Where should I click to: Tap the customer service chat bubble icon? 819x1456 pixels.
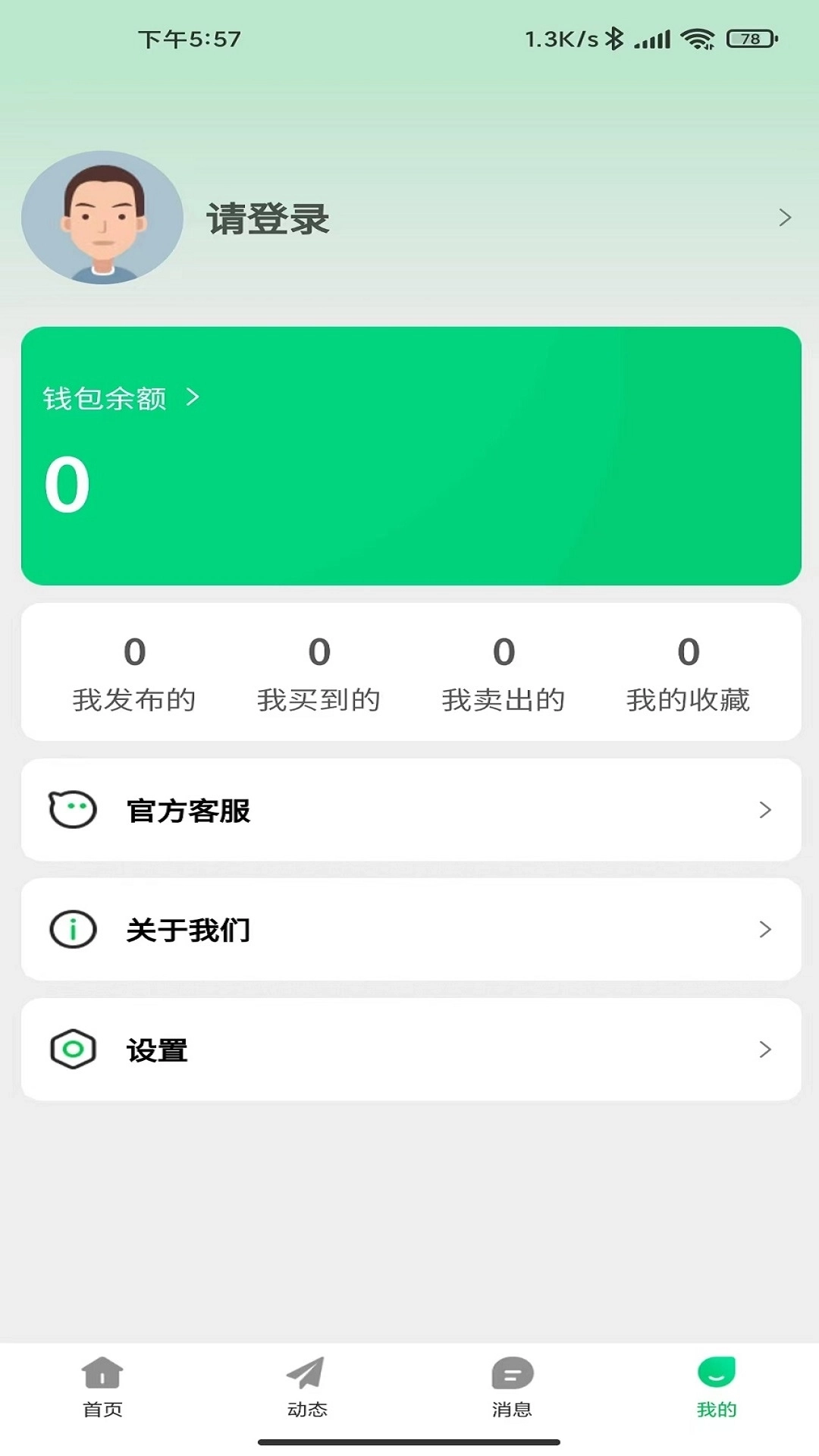click(x=72, y=809)
